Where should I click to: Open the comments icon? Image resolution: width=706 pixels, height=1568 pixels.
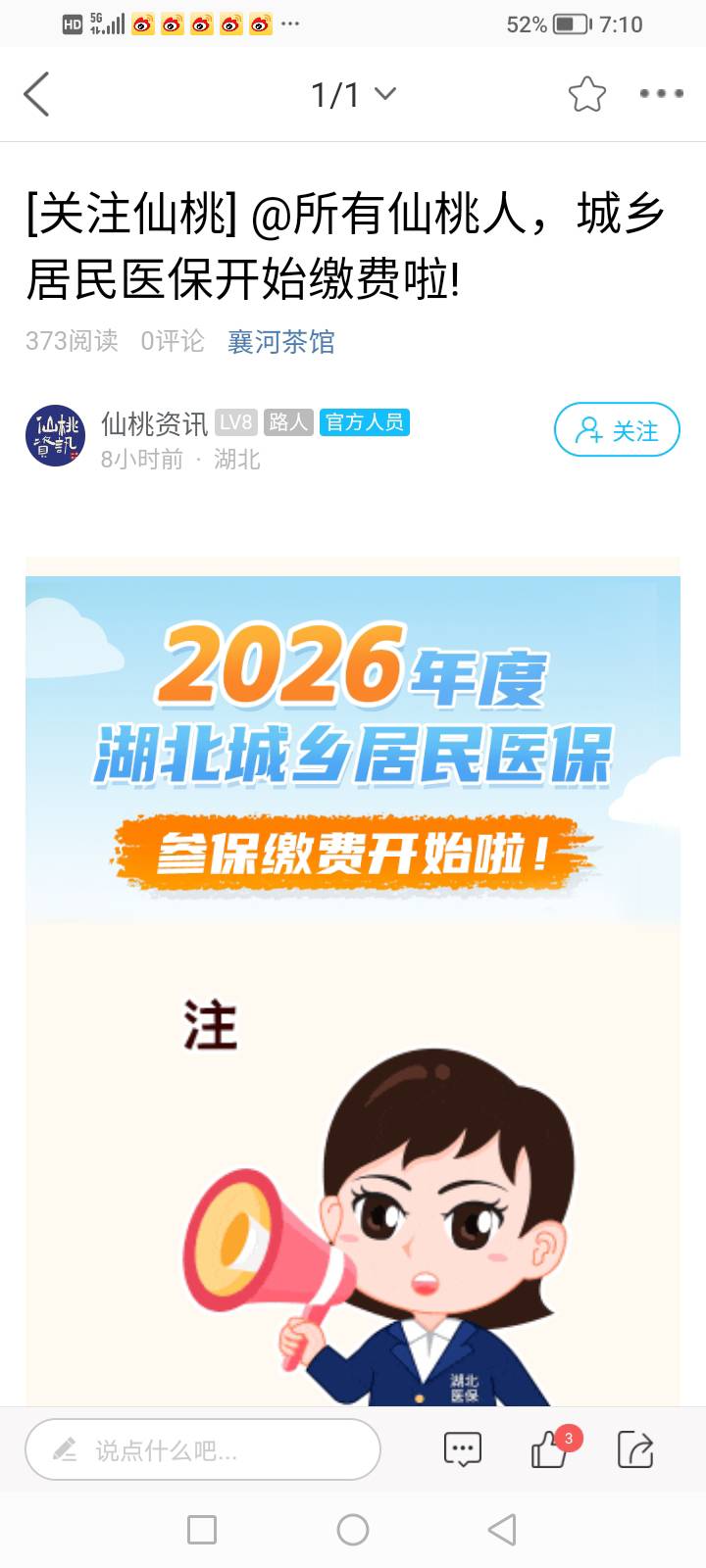pos(462,1449)
